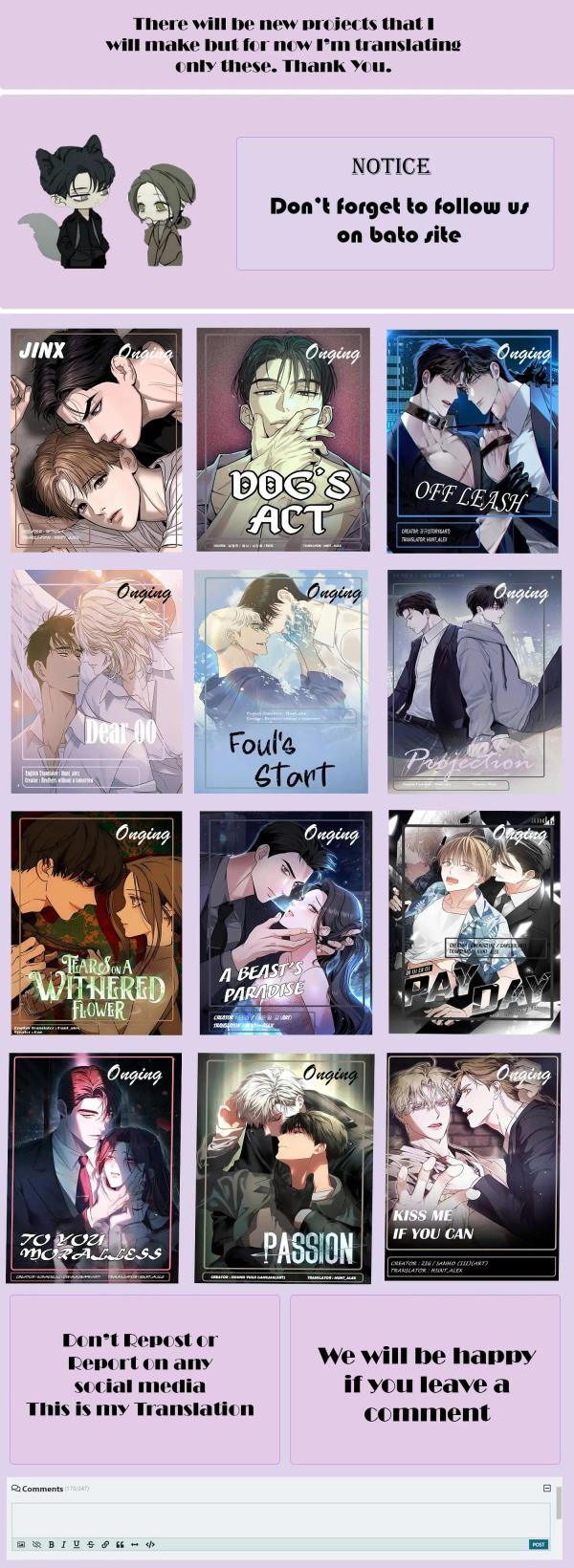
Task: Post the comment
Action: point(539,1544)
